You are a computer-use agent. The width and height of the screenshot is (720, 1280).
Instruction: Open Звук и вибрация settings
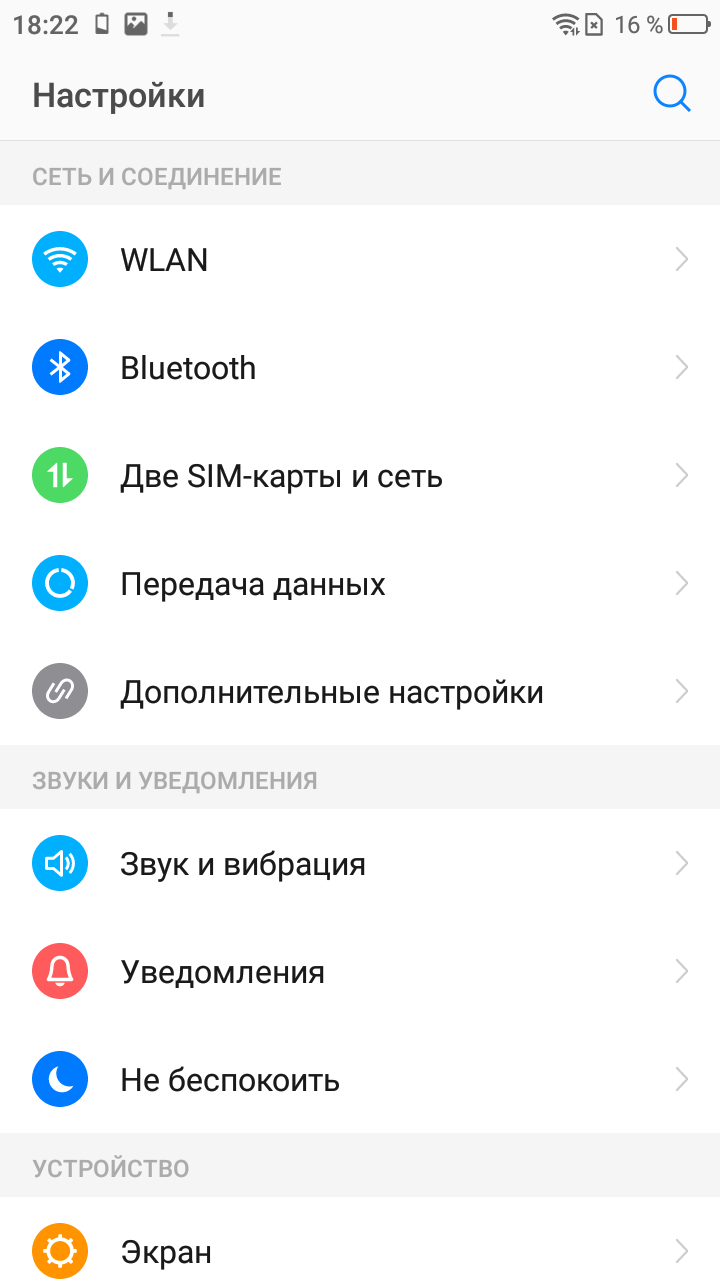(360, 864)
